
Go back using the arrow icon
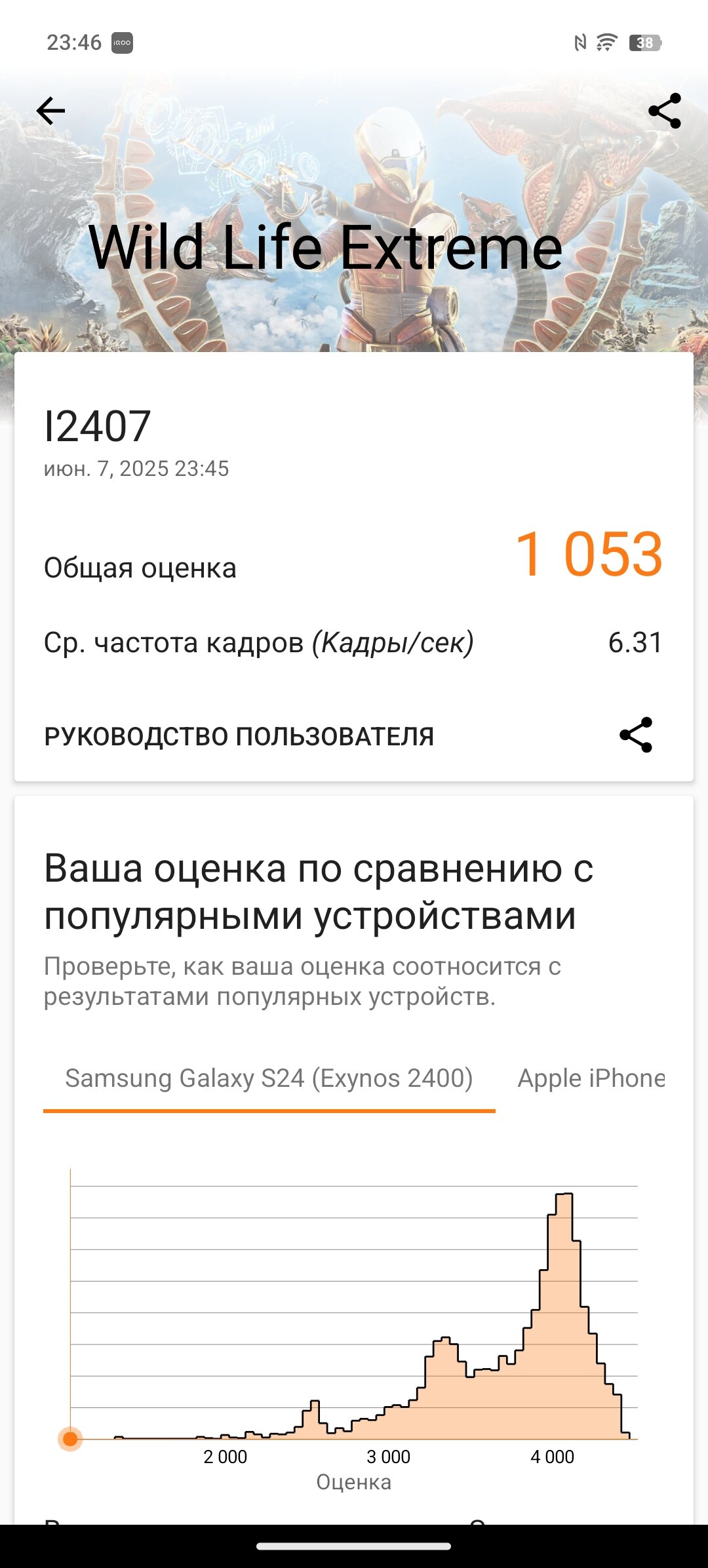coord(50,111)
